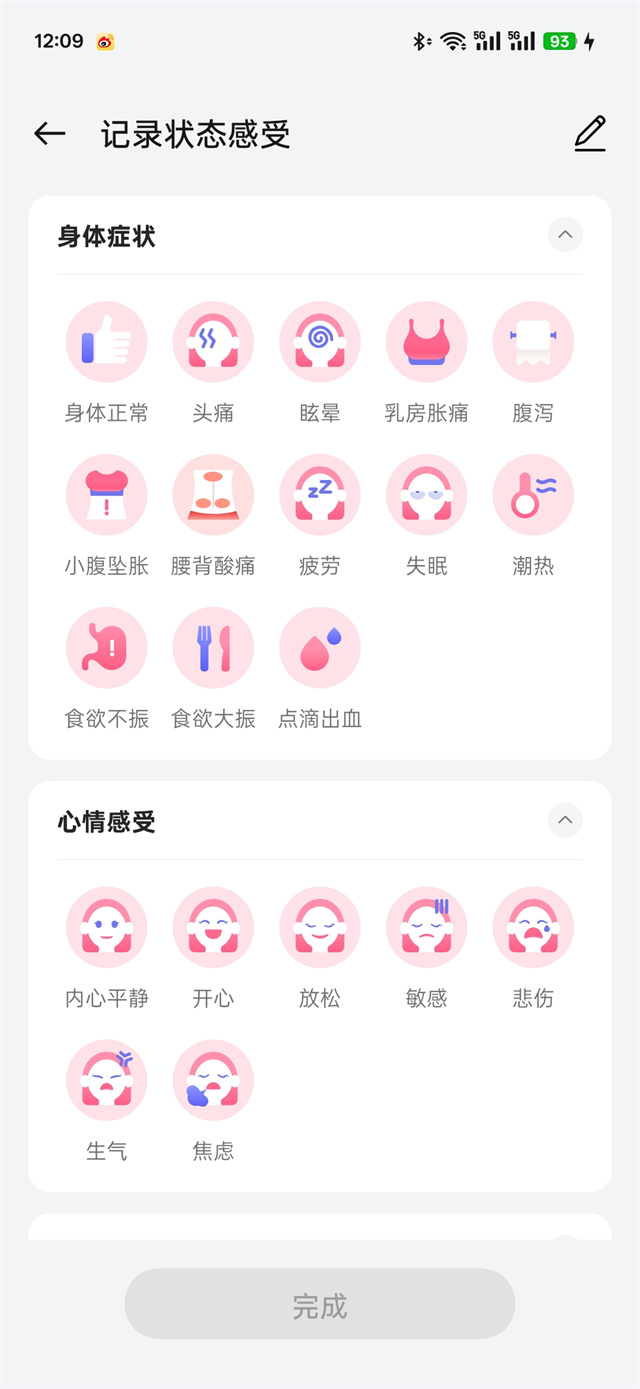The width and height of the screenshot is (640, 1389).
Task: Go back using the top arrow
Action: tap(49, 134)
